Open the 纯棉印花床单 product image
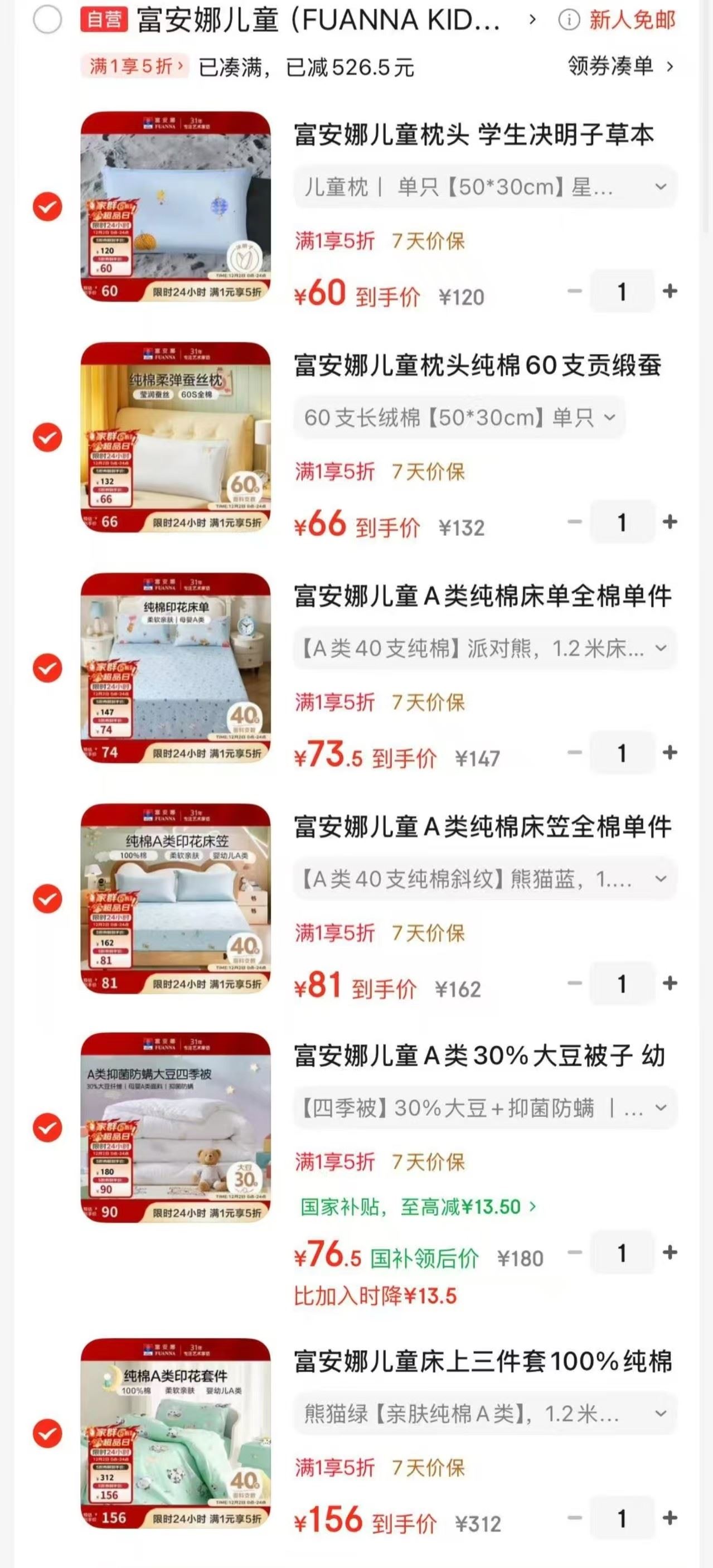This screenshot has width=713, height=1568. coord(176,667)
